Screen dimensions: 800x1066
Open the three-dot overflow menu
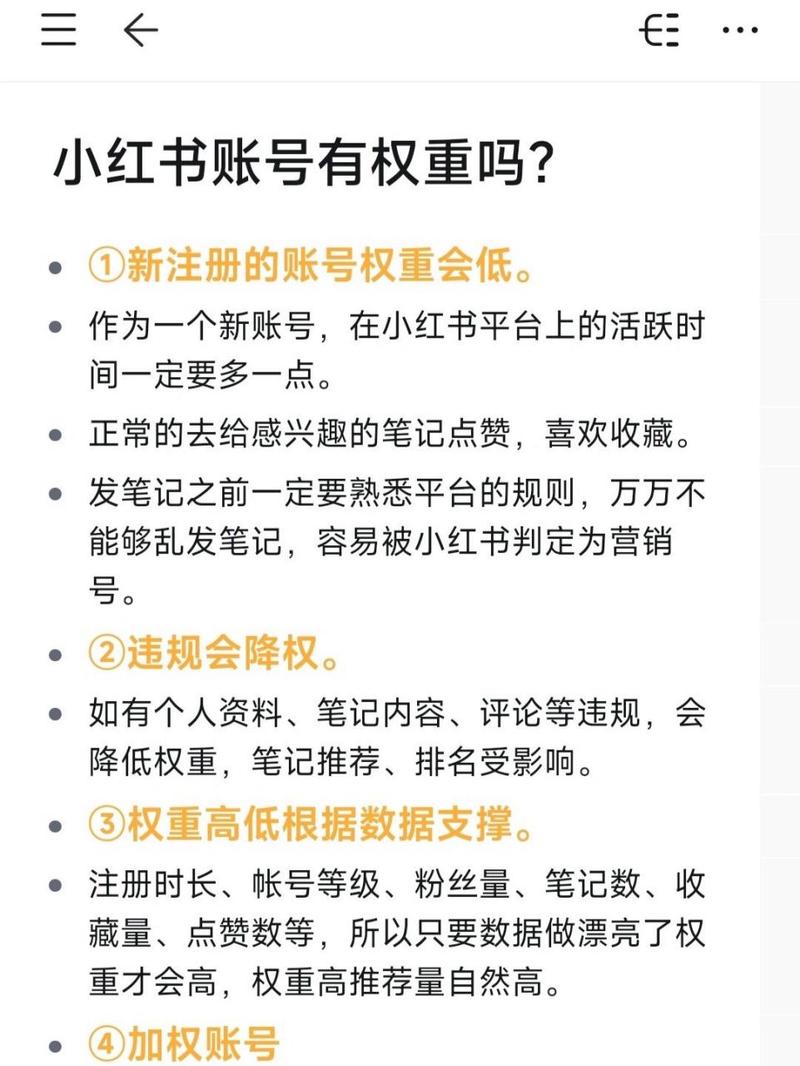click(x=740, y=32)
